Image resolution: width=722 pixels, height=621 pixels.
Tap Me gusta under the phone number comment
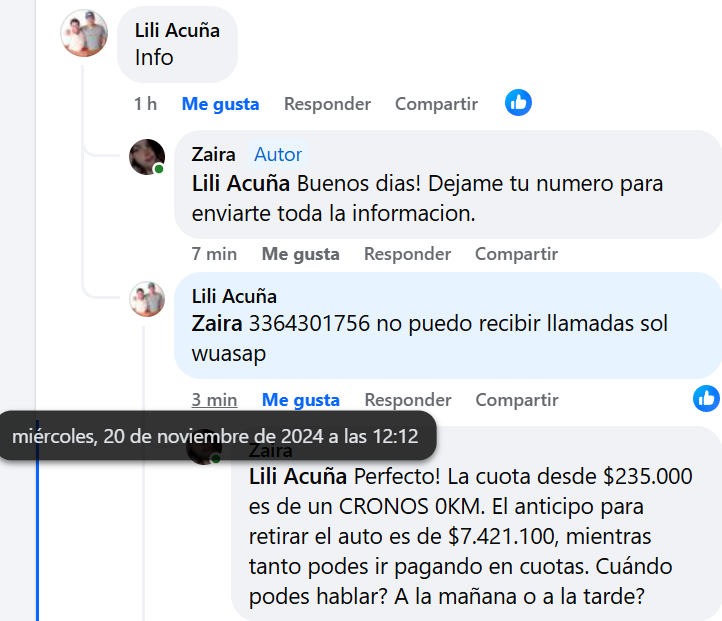point(300,400)
